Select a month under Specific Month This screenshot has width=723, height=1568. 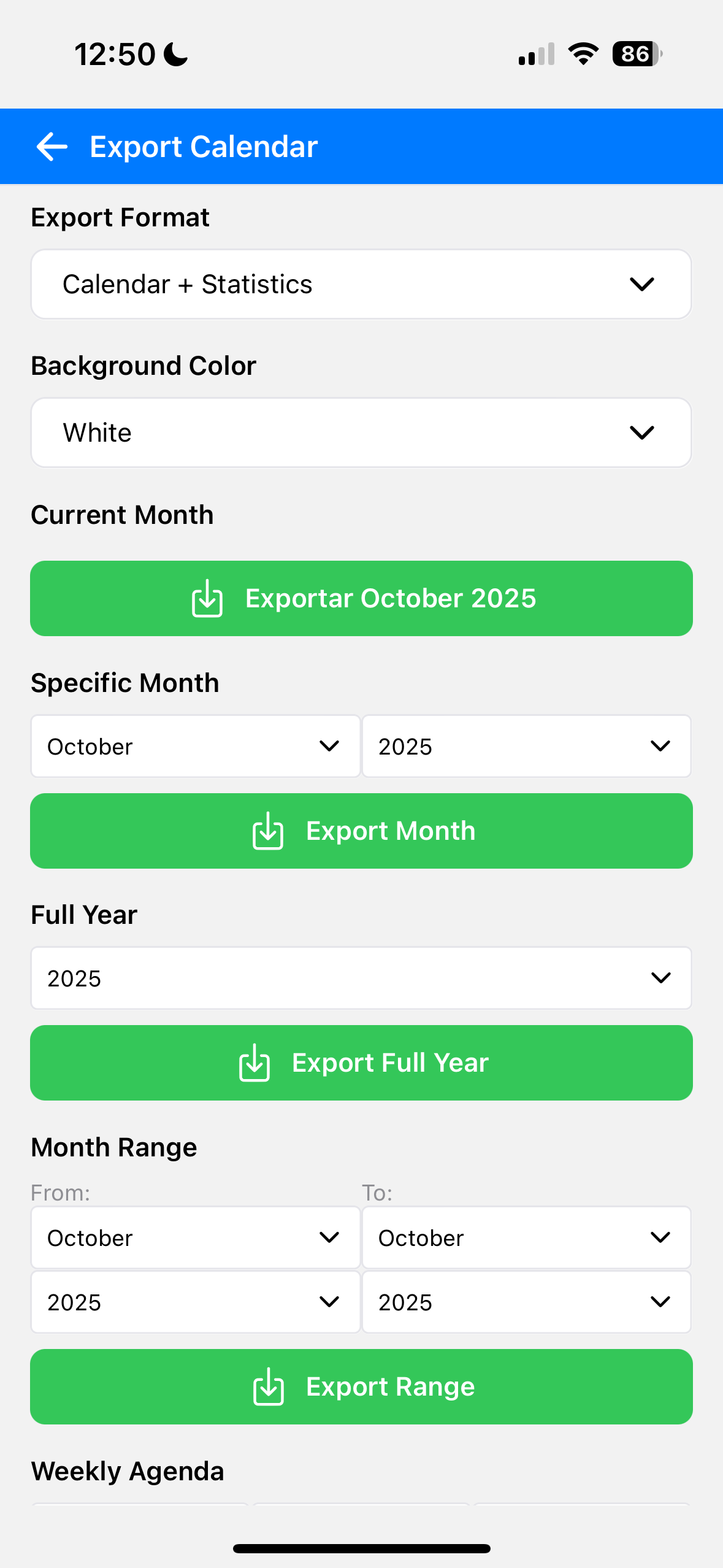[x=196, y=746]
